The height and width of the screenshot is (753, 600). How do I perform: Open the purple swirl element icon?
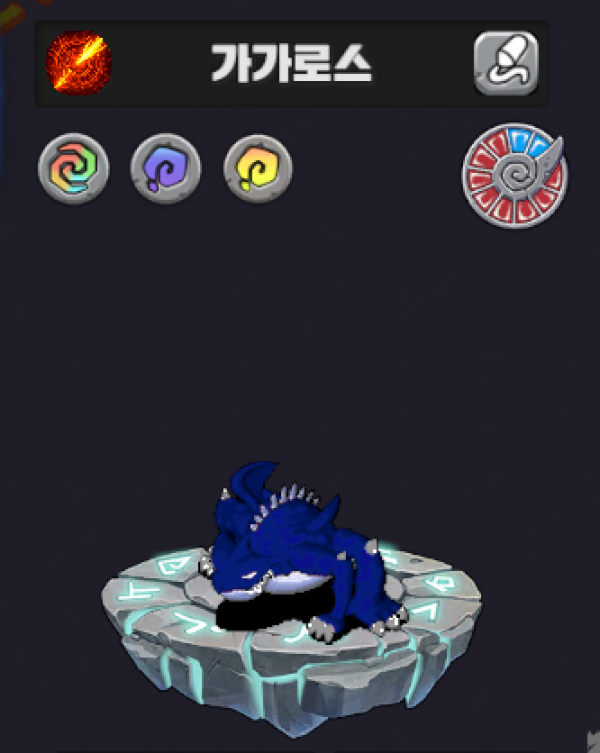click(166, 170)
